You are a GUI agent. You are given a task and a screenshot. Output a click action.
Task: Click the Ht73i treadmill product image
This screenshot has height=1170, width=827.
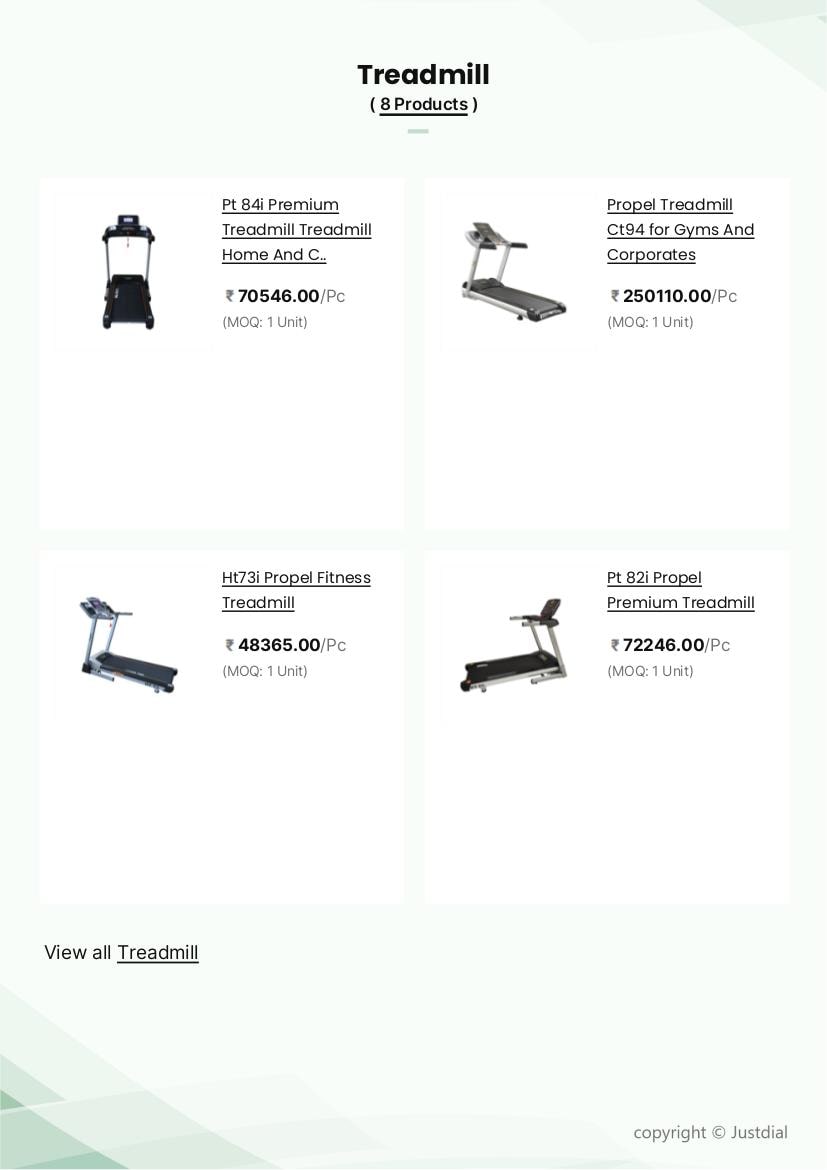click(128, 644)
